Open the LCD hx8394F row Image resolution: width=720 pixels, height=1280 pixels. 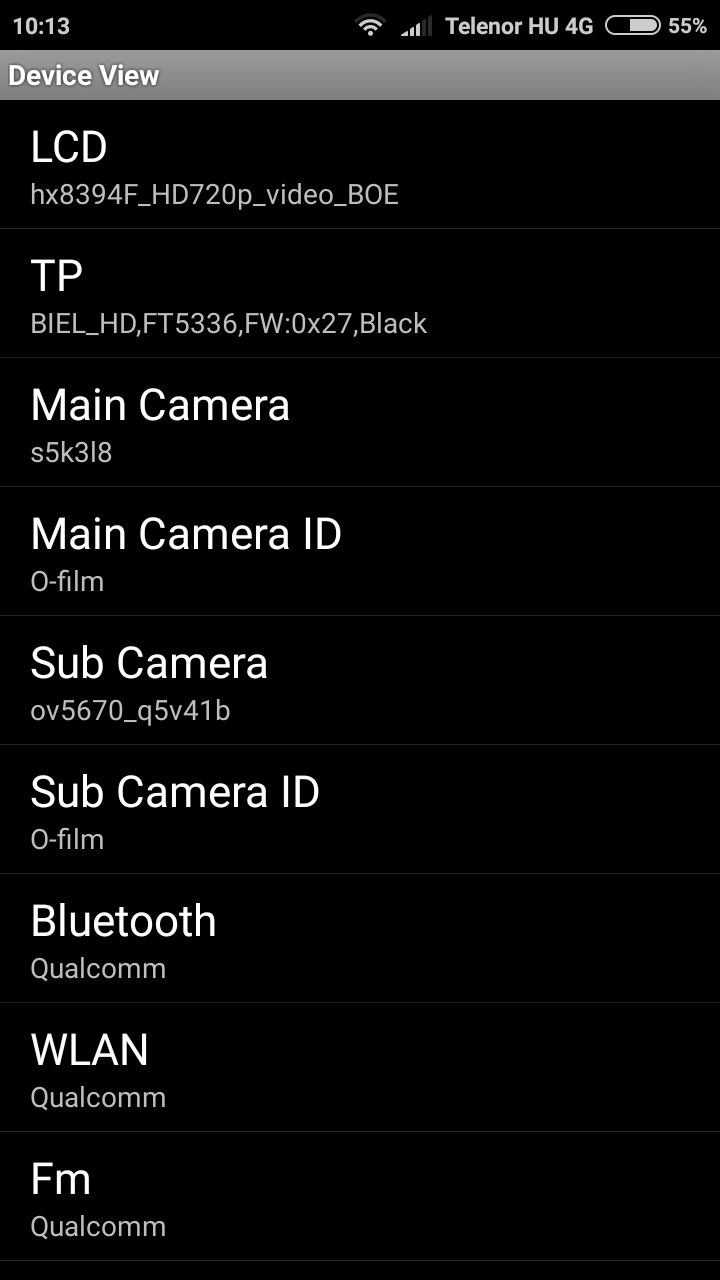[360, 165]
